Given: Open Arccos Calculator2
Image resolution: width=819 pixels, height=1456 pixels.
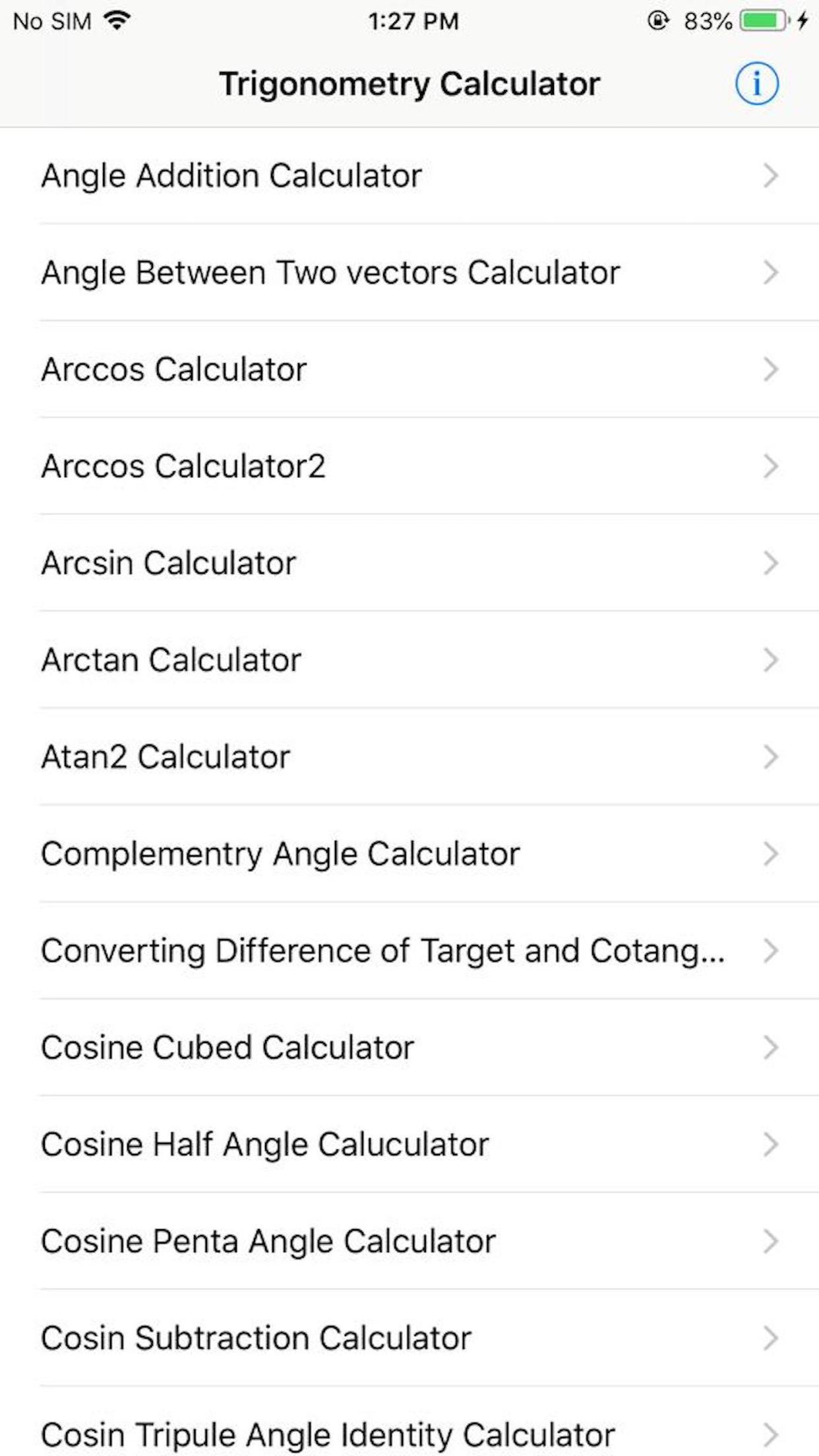Looking at the screenshot, I should click(x=409, y=466).
